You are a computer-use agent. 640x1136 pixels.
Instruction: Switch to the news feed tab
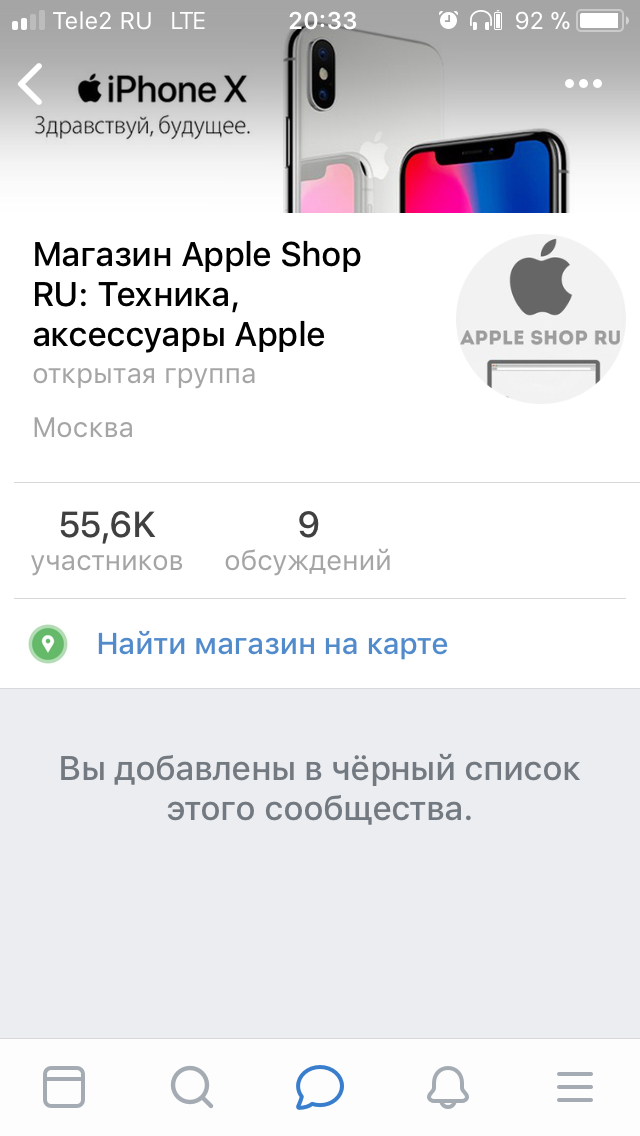tap(64, 1086)
